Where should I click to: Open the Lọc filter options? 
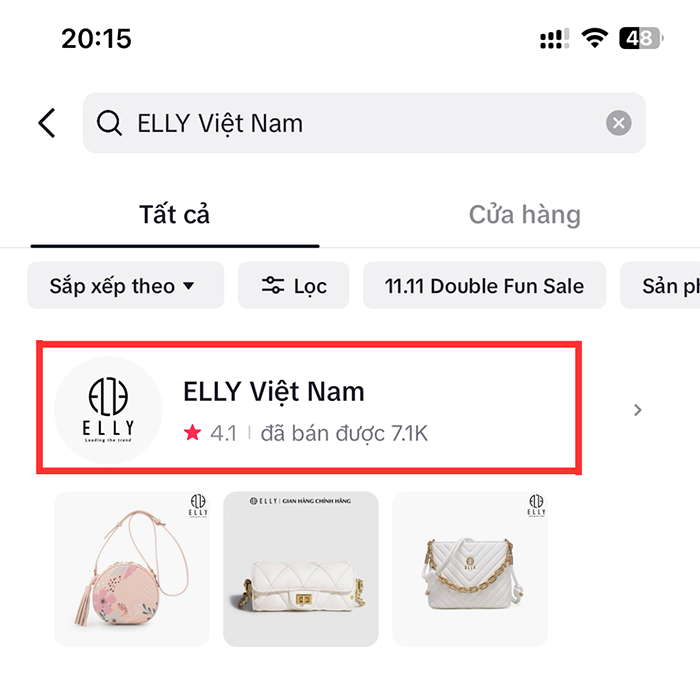coord(294,286)
